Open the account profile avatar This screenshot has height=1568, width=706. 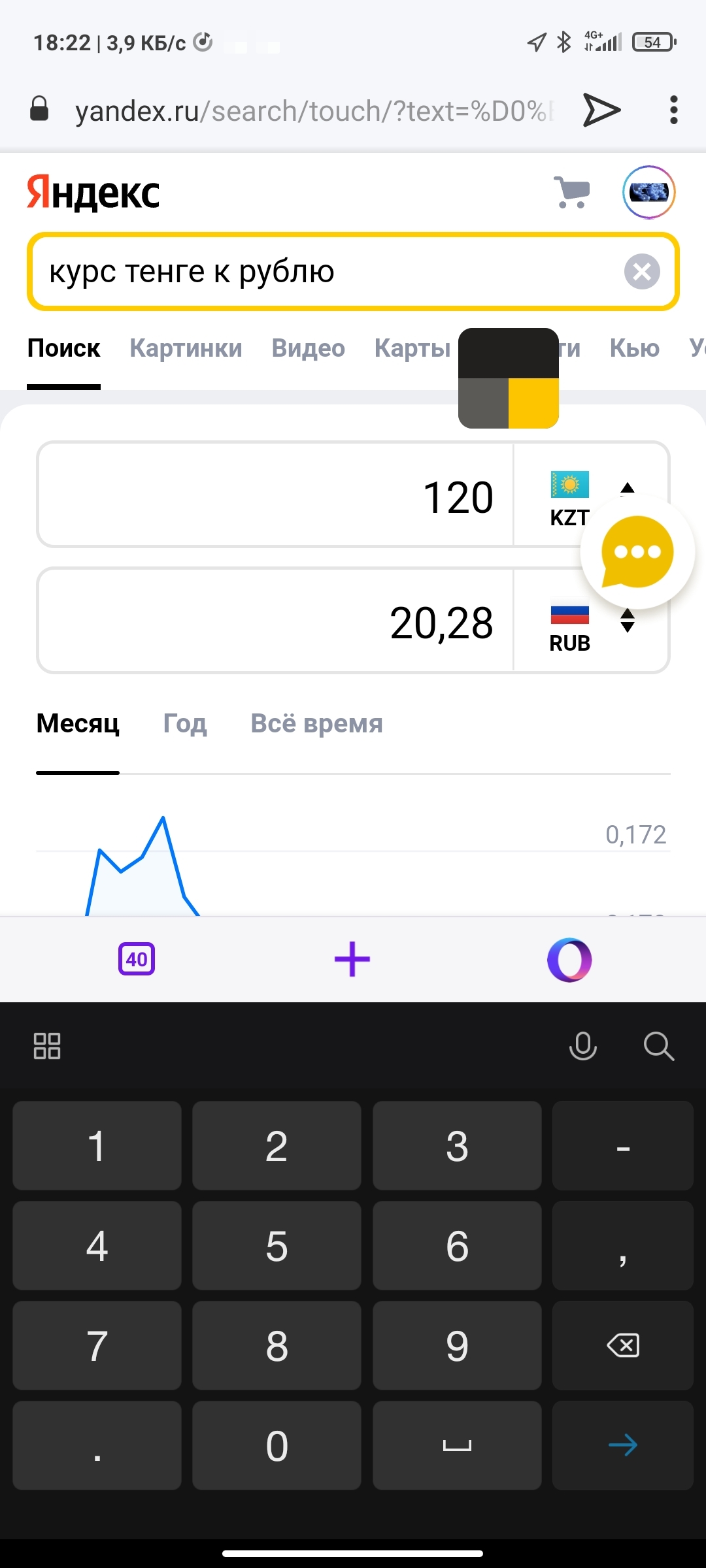[648, 192]
